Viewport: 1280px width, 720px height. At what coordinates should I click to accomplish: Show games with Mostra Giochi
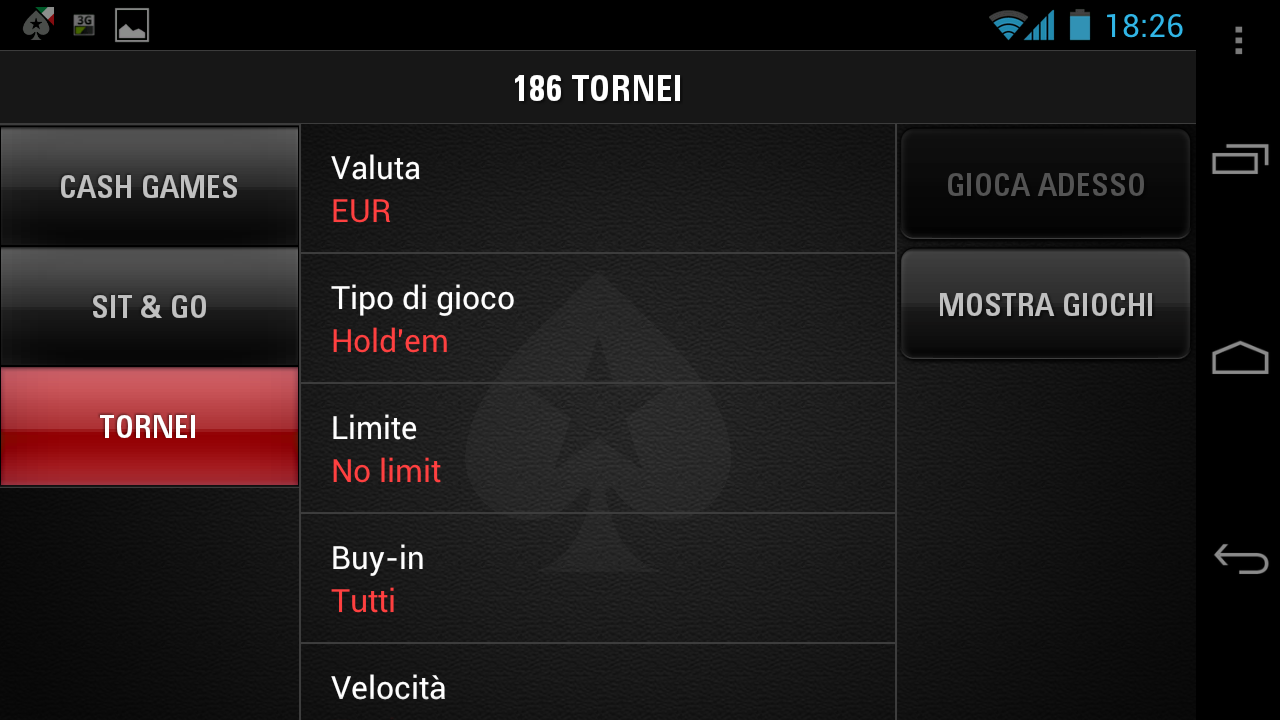pos(1045,304)
